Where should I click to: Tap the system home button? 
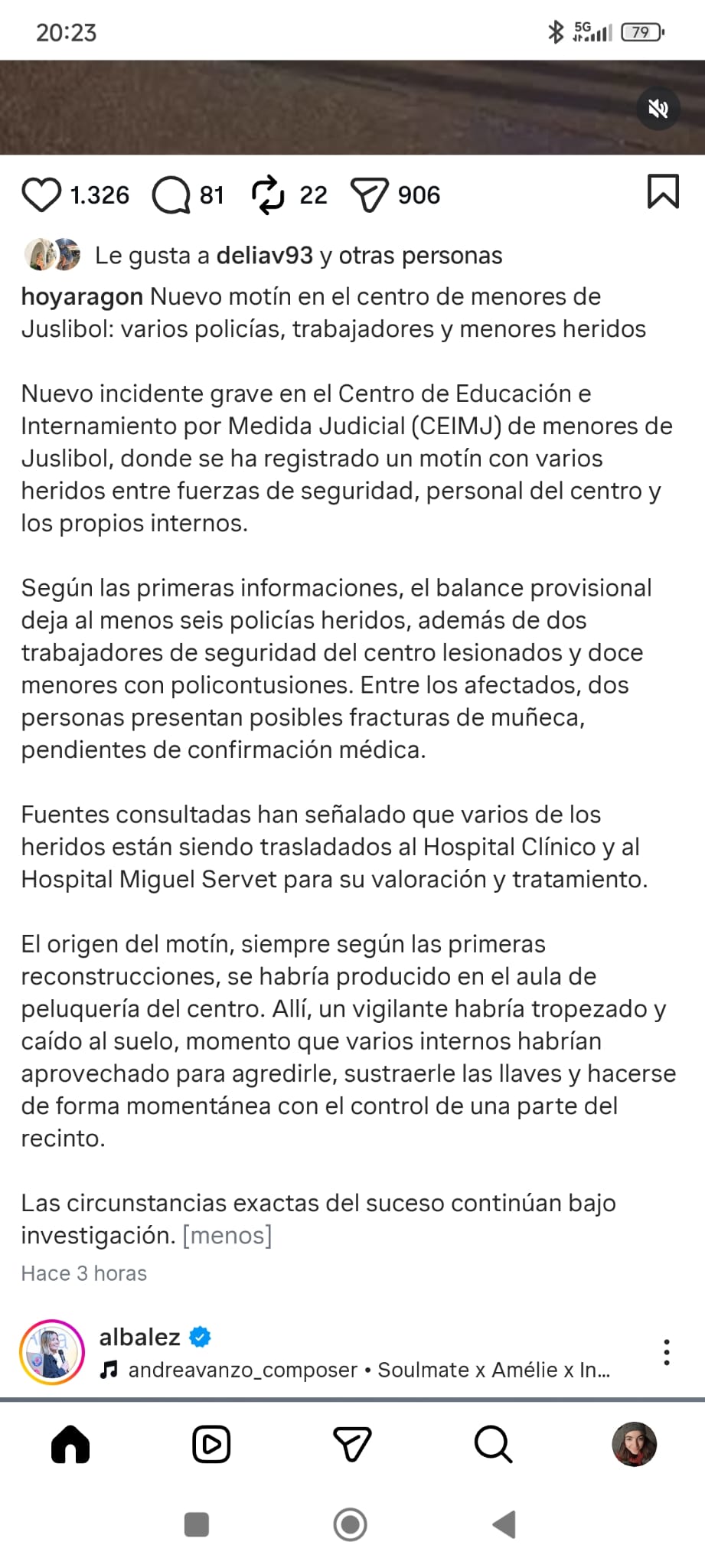point(351,1524)
